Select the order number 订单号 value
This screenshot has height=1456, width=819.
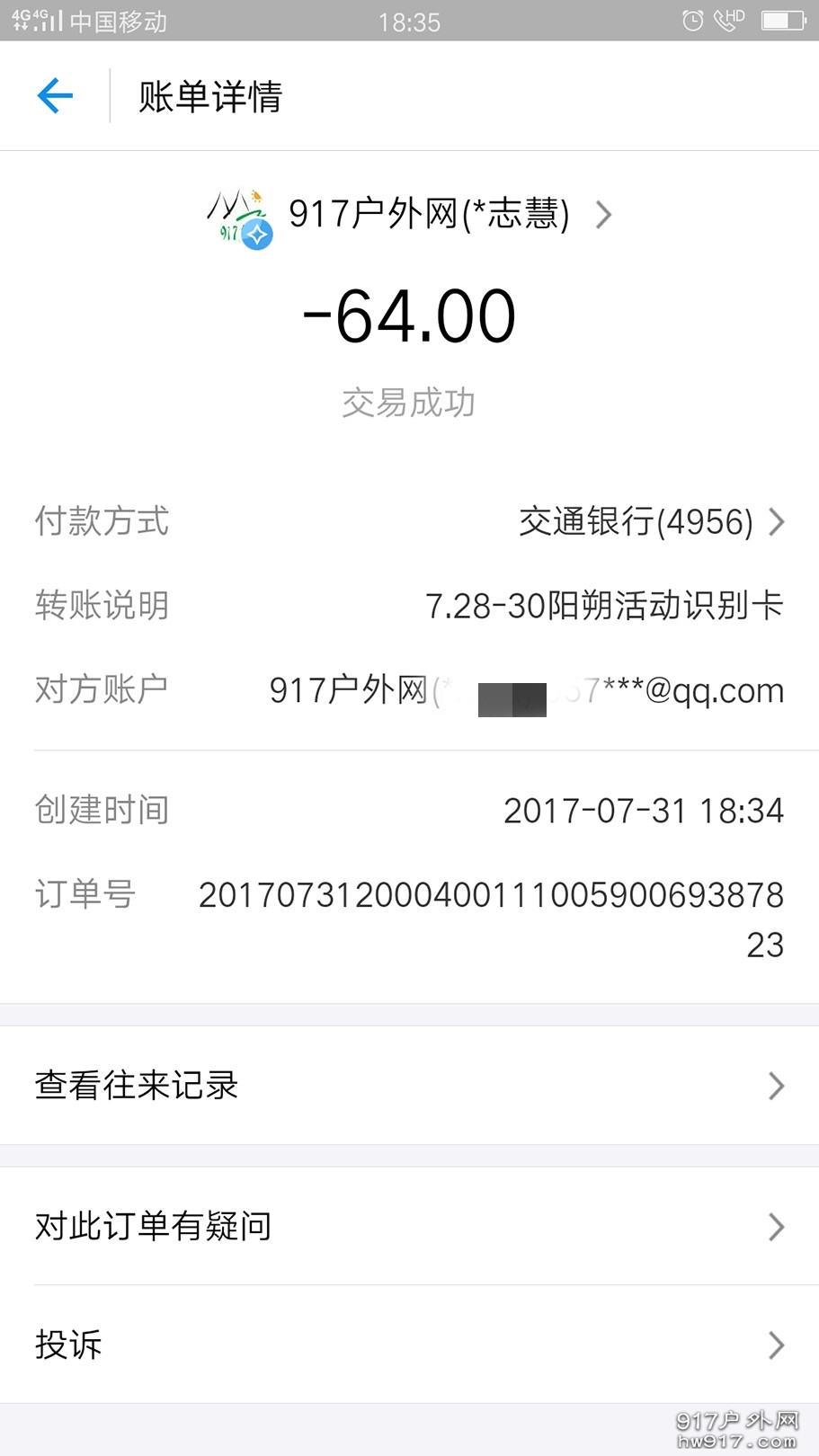click(x=491, y=895)
